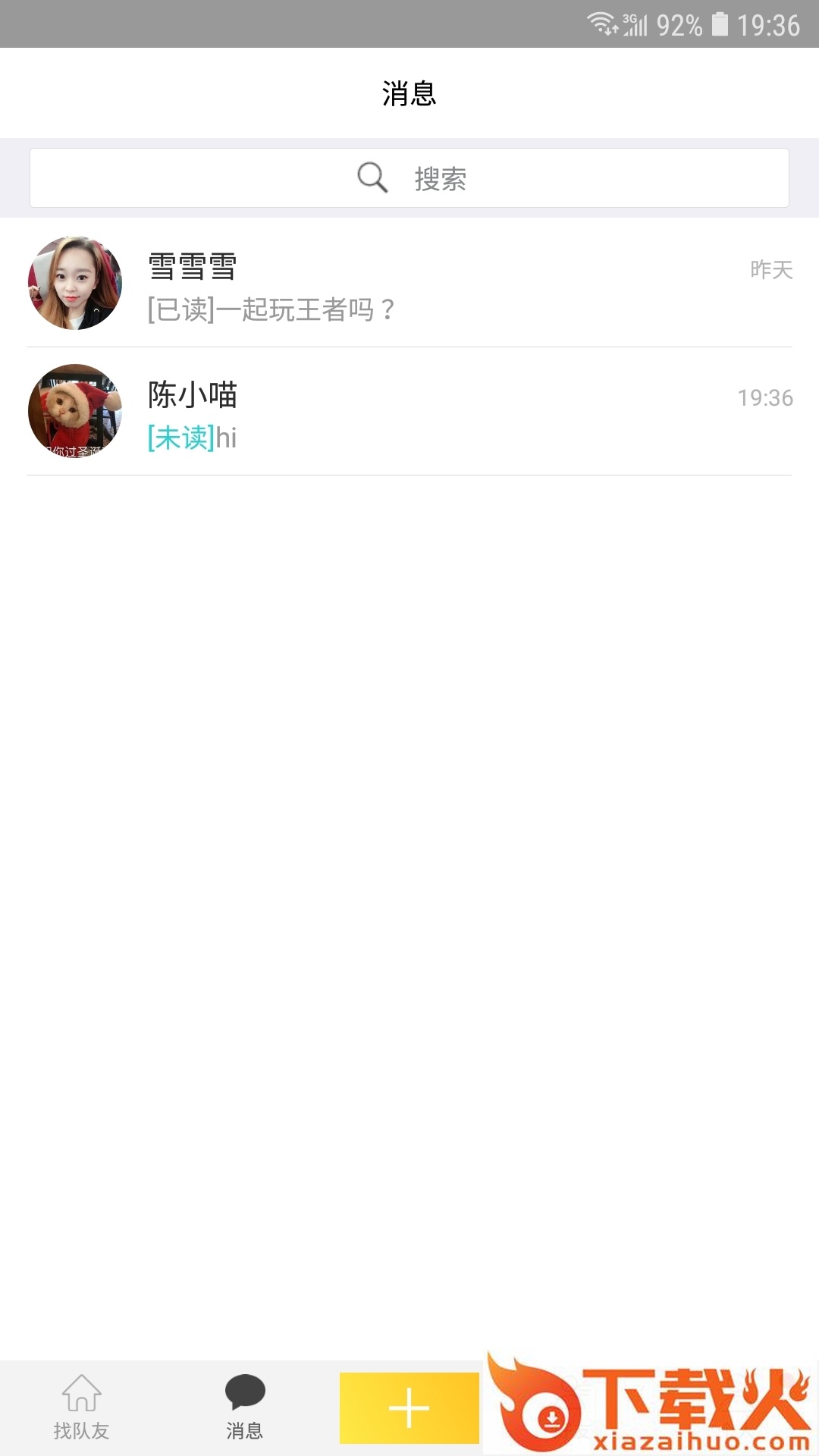The image size is (819, 1456).
Task: Open the unread chat from 陈小喵
Action: (409, 412)
